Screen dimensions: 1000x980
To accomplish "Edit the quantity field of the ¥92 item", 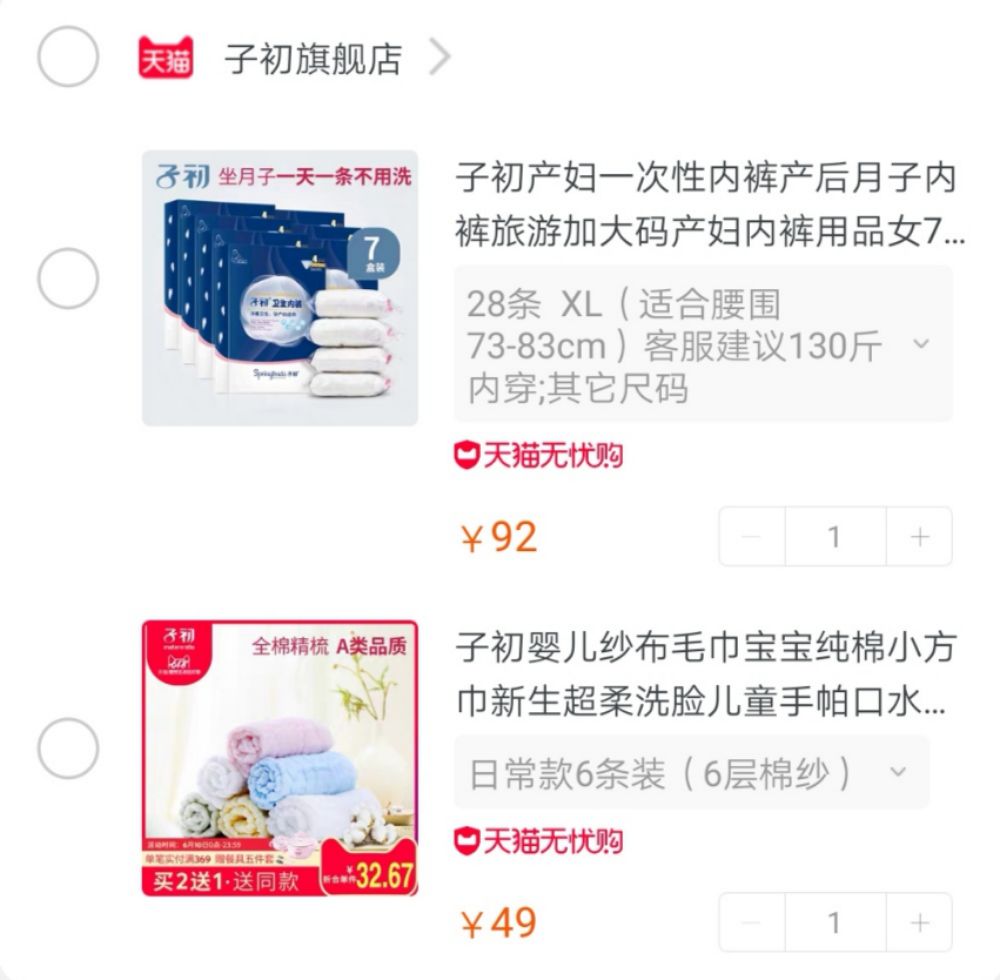I will point(835,537).
